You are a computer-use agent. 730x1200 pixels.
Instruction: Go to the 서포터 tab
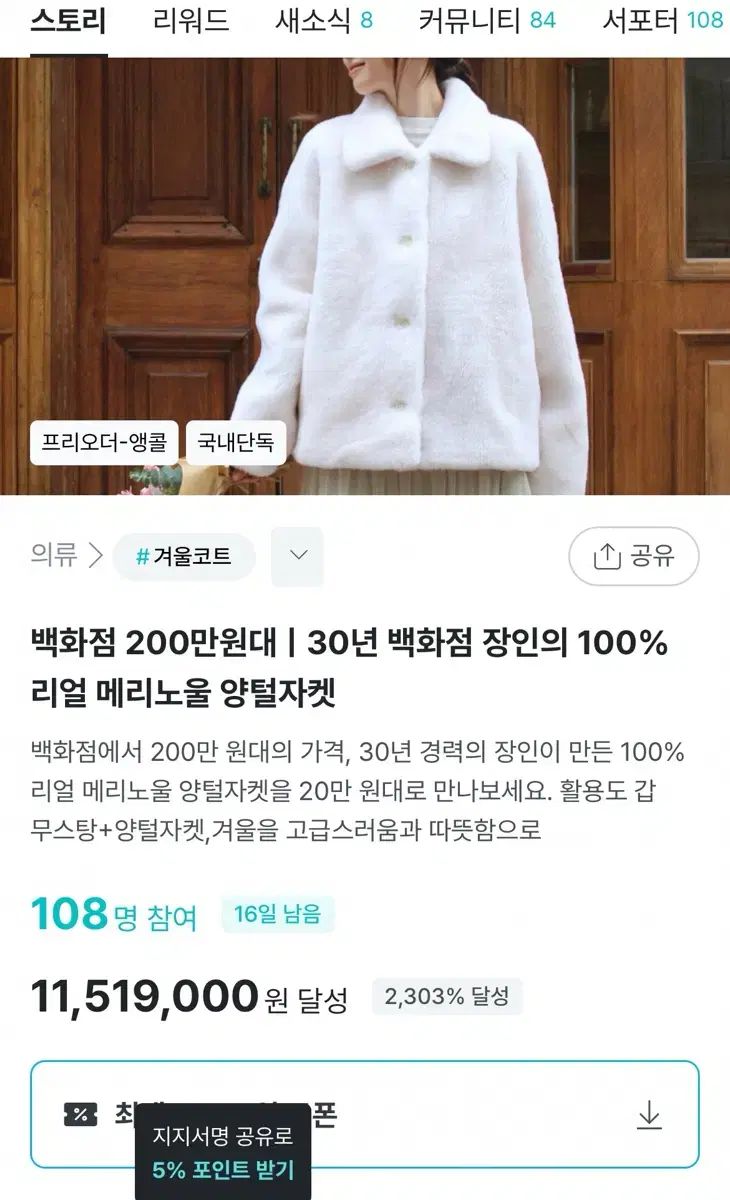tap(662, 21)
